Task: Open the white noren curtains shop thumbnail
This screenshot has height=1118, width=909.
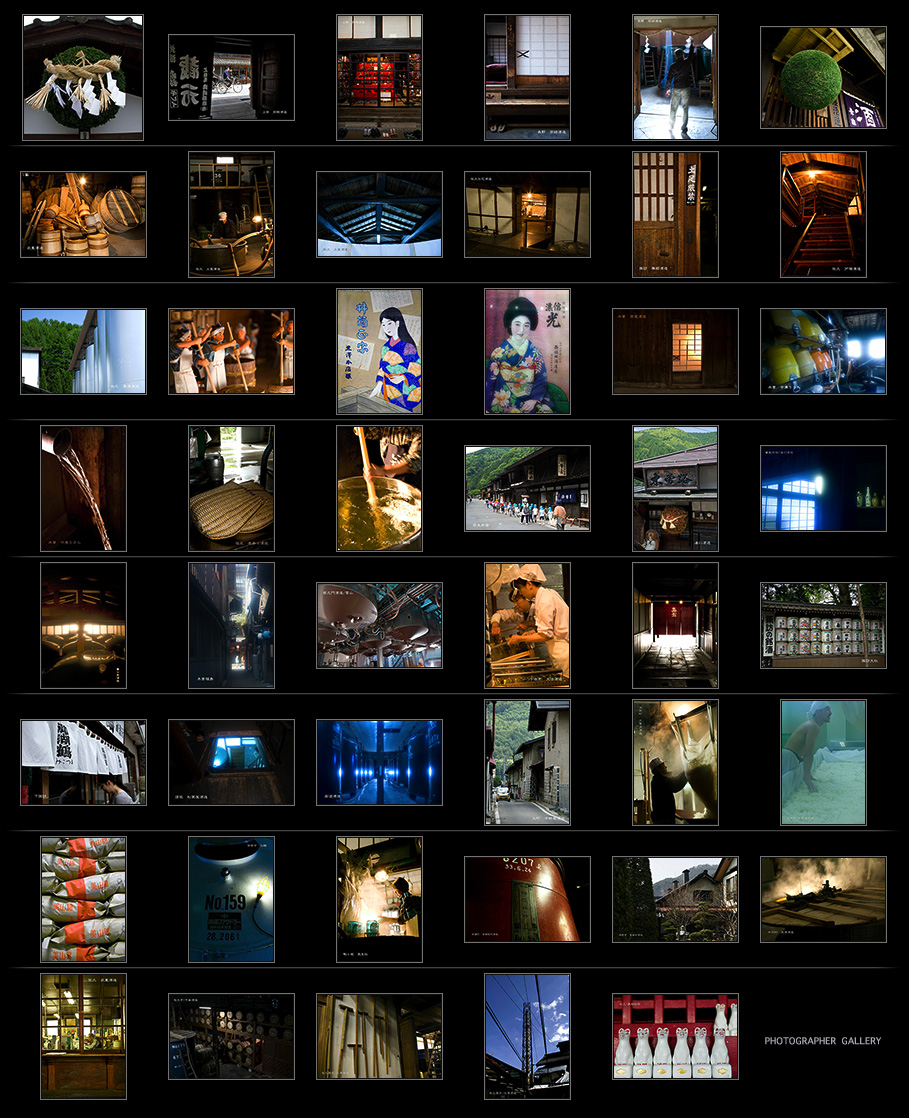Action: click(83, 762)
